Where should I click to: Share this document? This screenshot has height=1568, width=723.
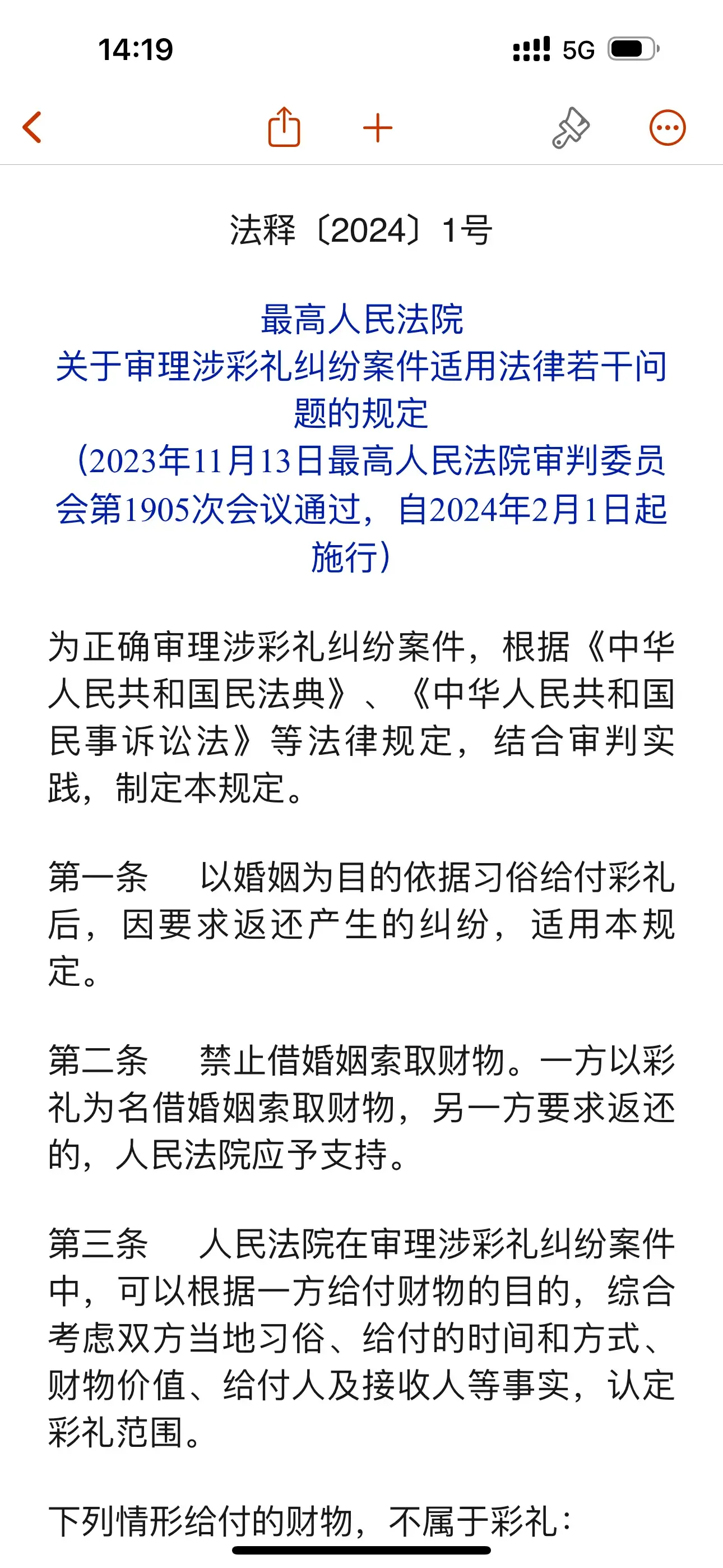284,127
